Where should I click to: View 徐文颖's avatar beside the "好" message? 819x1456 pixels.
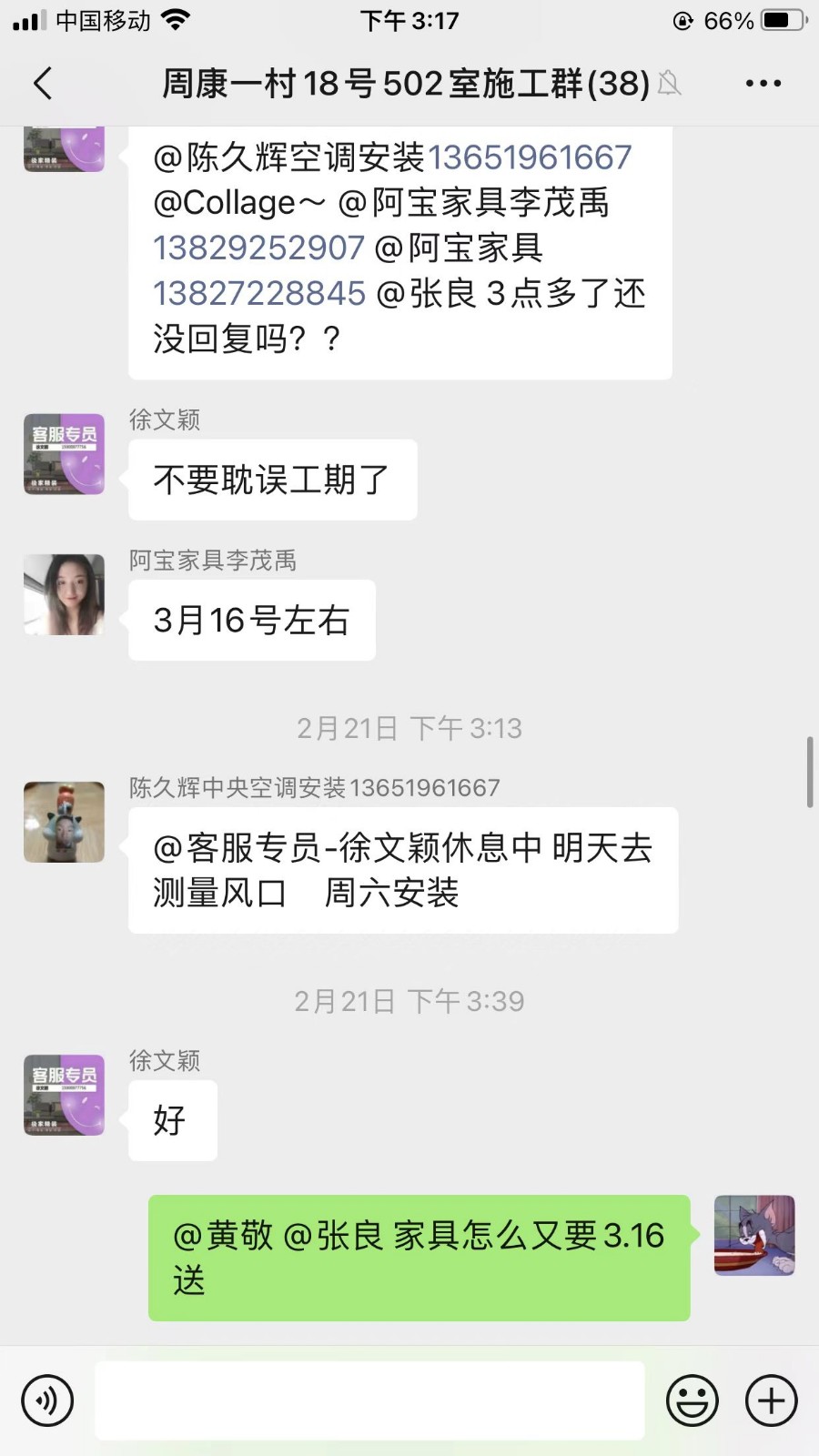coord(64,1095)
